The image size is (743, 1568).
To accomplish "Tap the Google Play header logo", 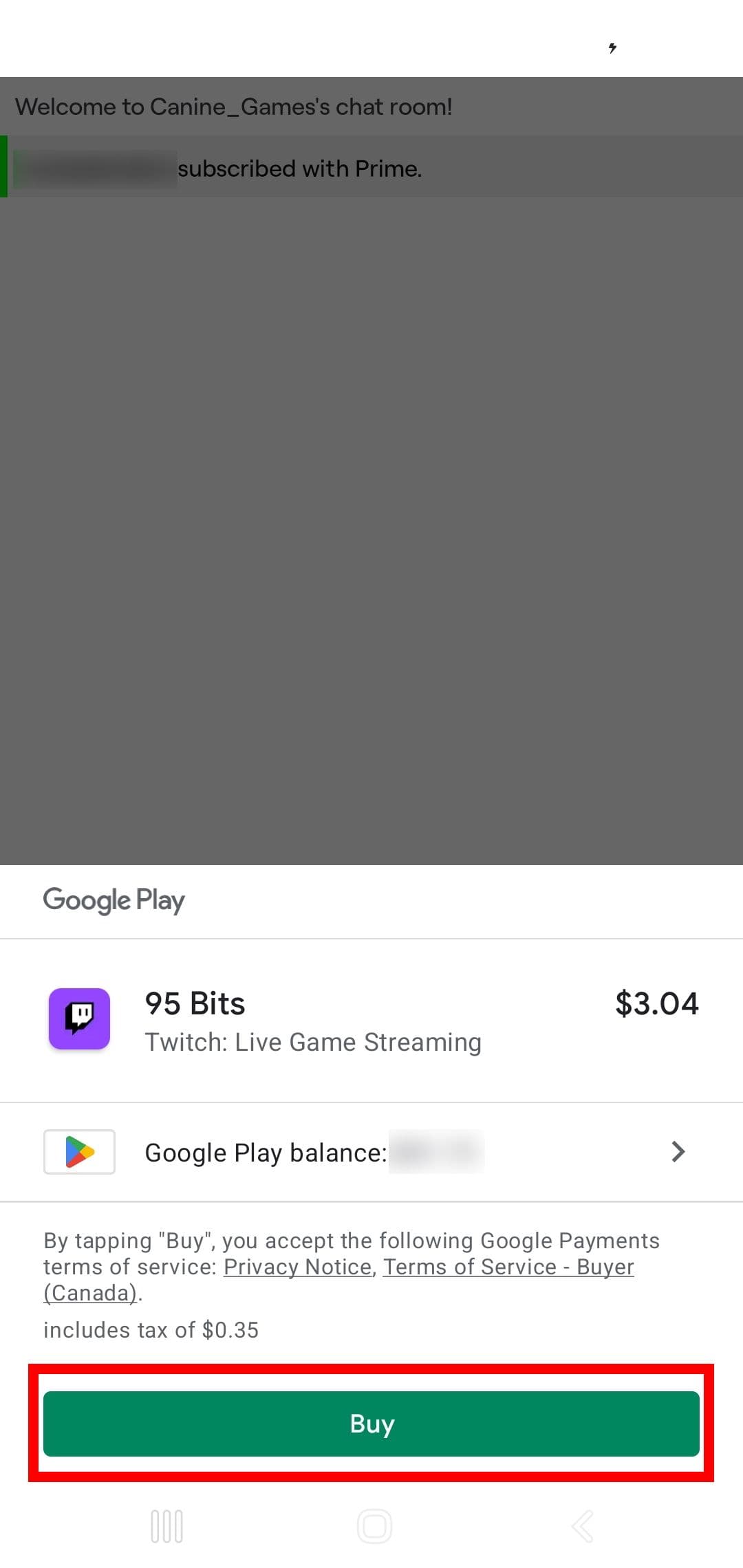I will tap(114, 900).
